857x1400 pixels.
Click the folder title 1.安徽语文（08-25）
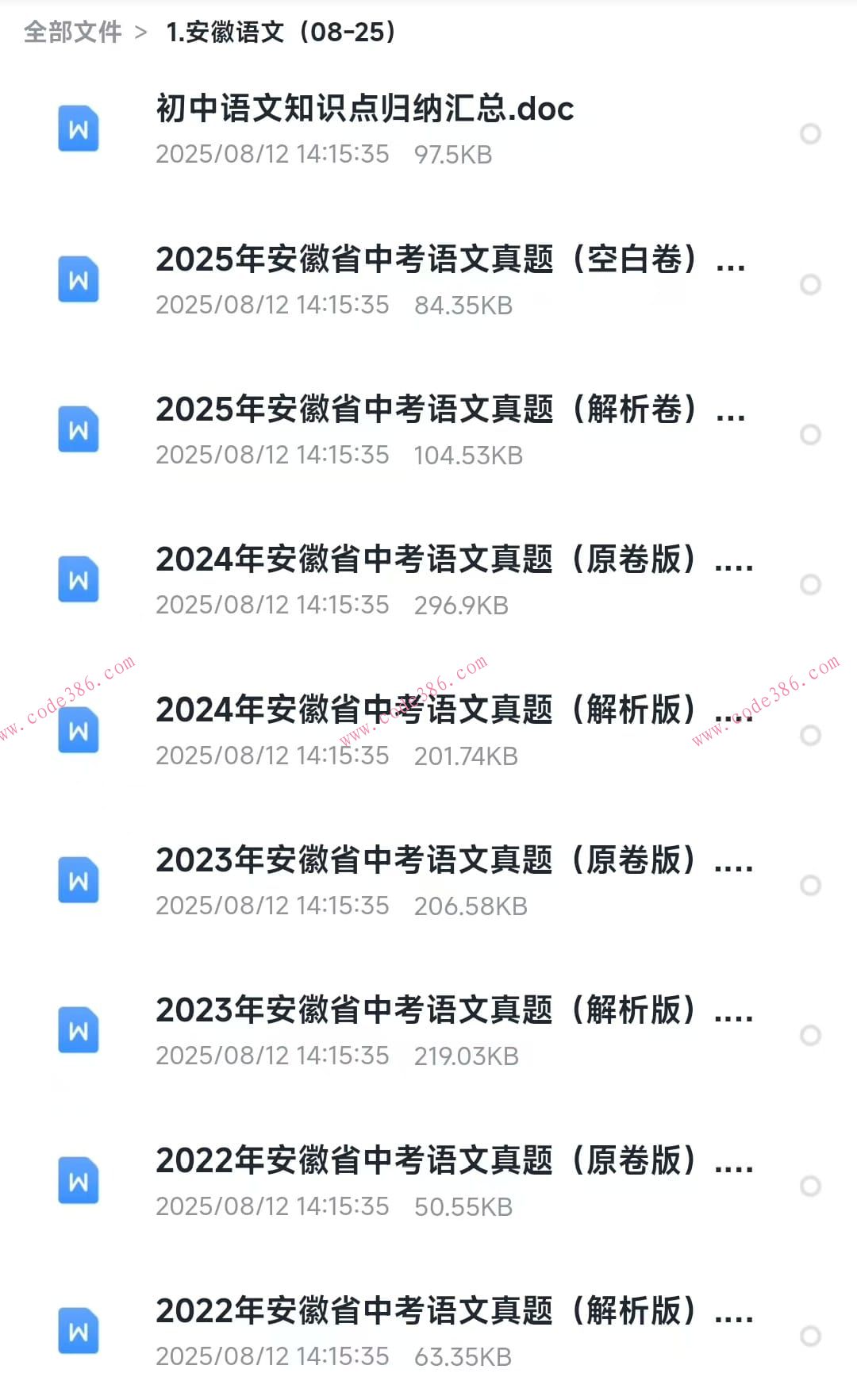point(282,33)
